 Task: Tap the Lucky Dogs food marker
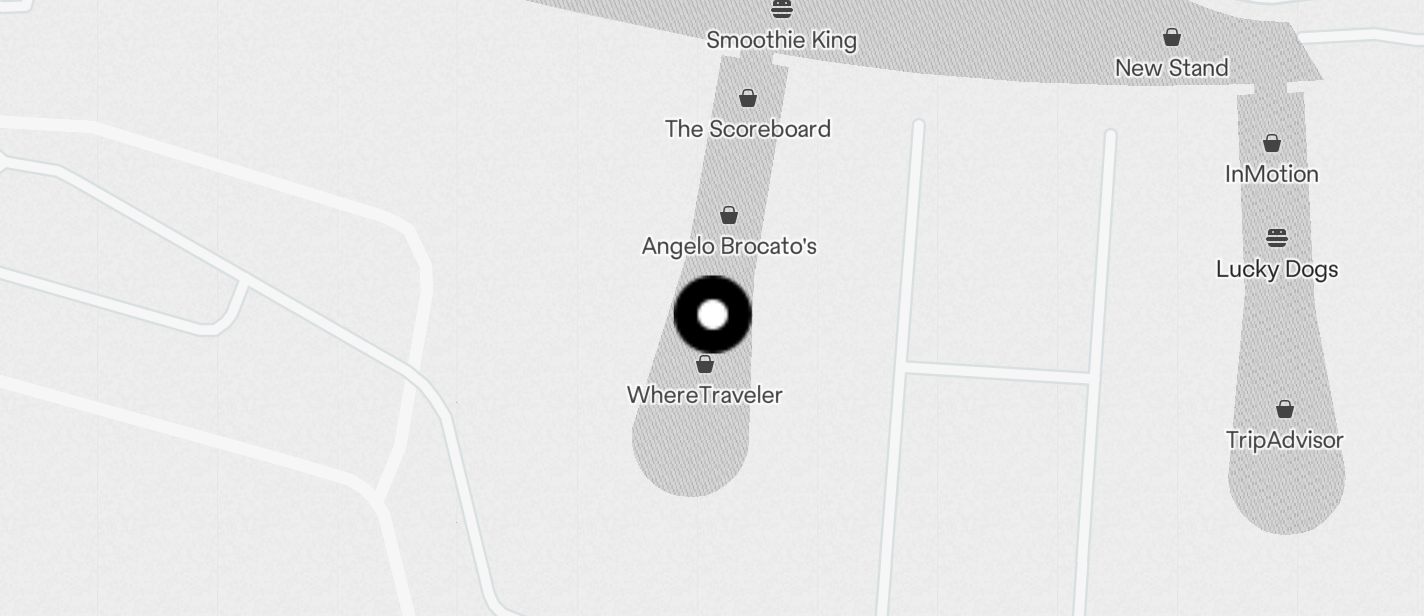1277,238
